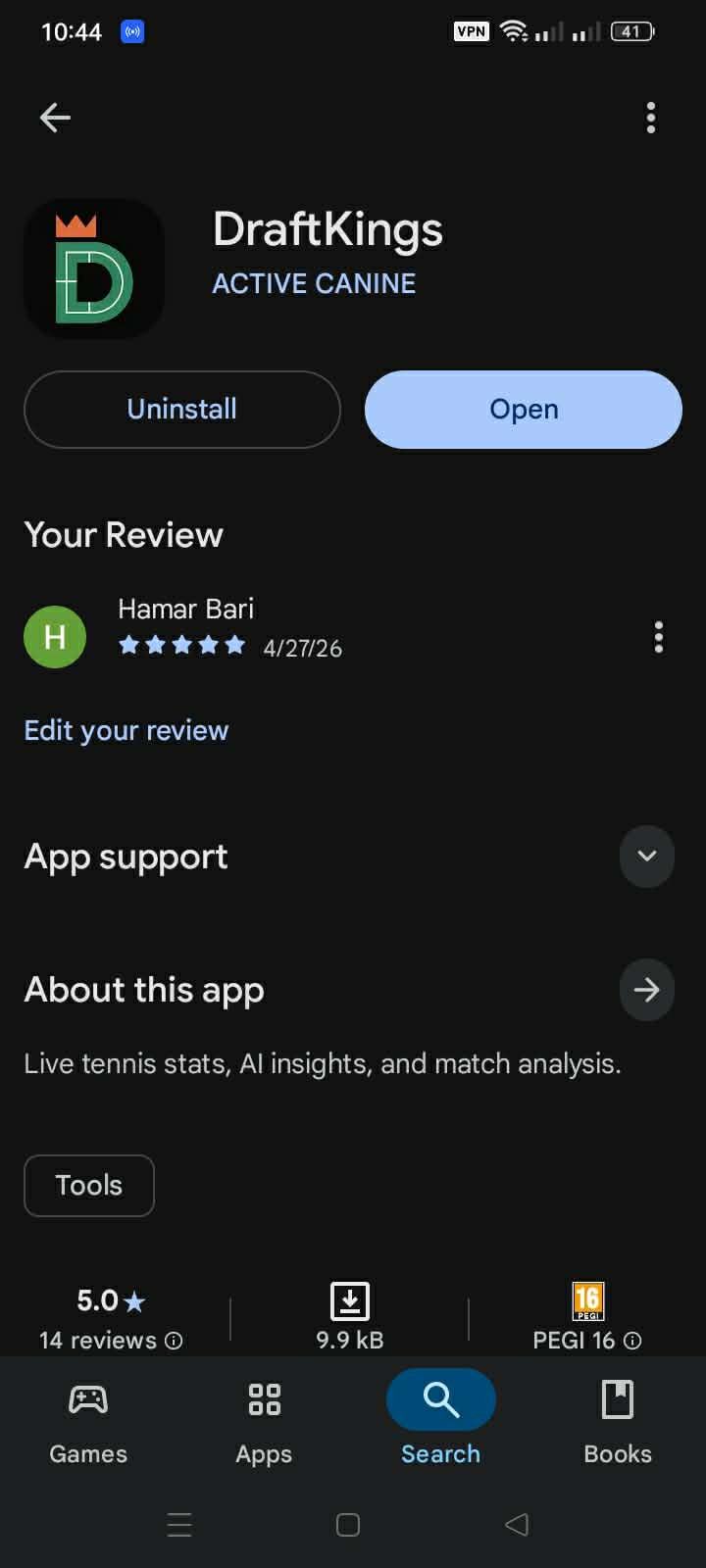Open the ACTIVE CANINE developer page
Viewport: 706px width, 1568px height.
coord(314,283)
